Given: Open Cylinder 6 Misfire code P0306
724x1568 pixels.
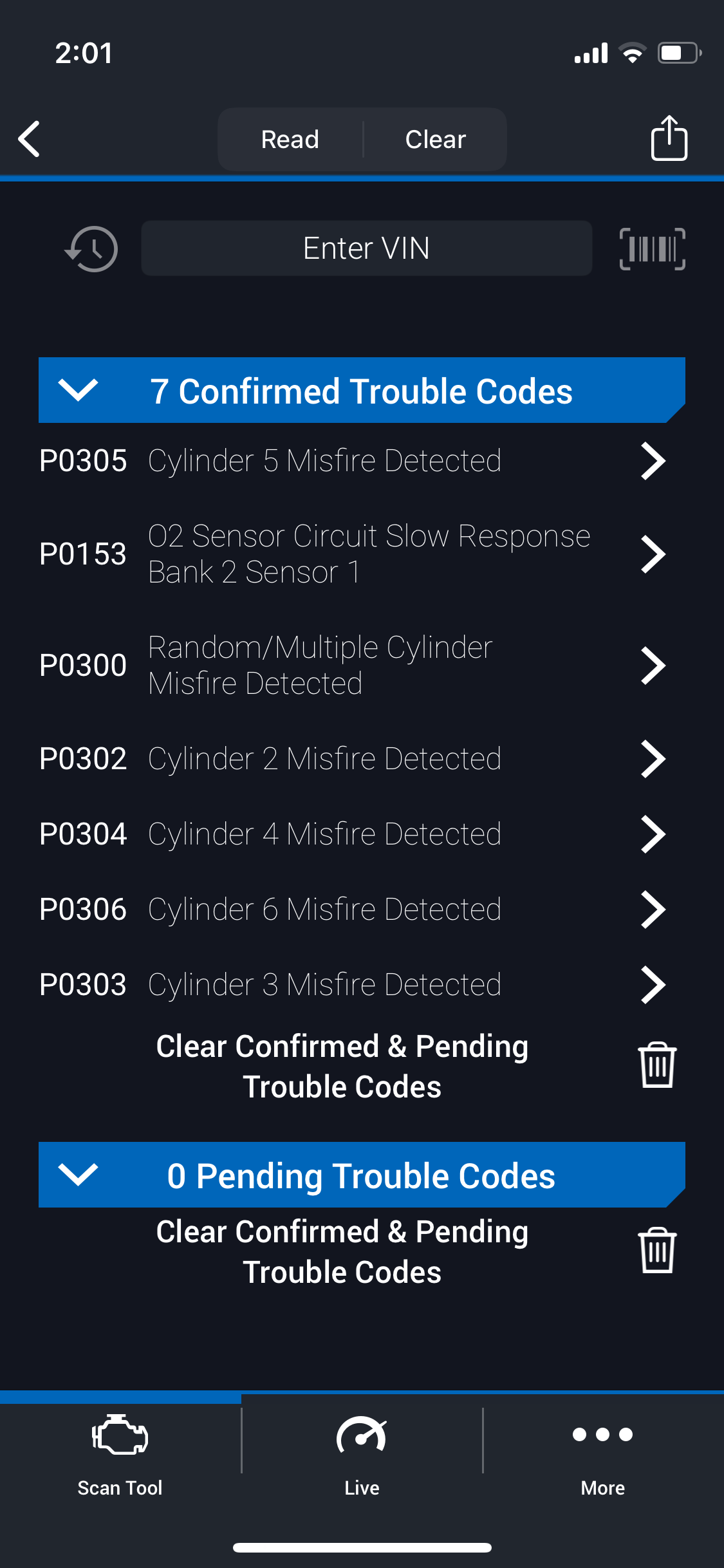Looking at the screenshot, I should point(353,910).
